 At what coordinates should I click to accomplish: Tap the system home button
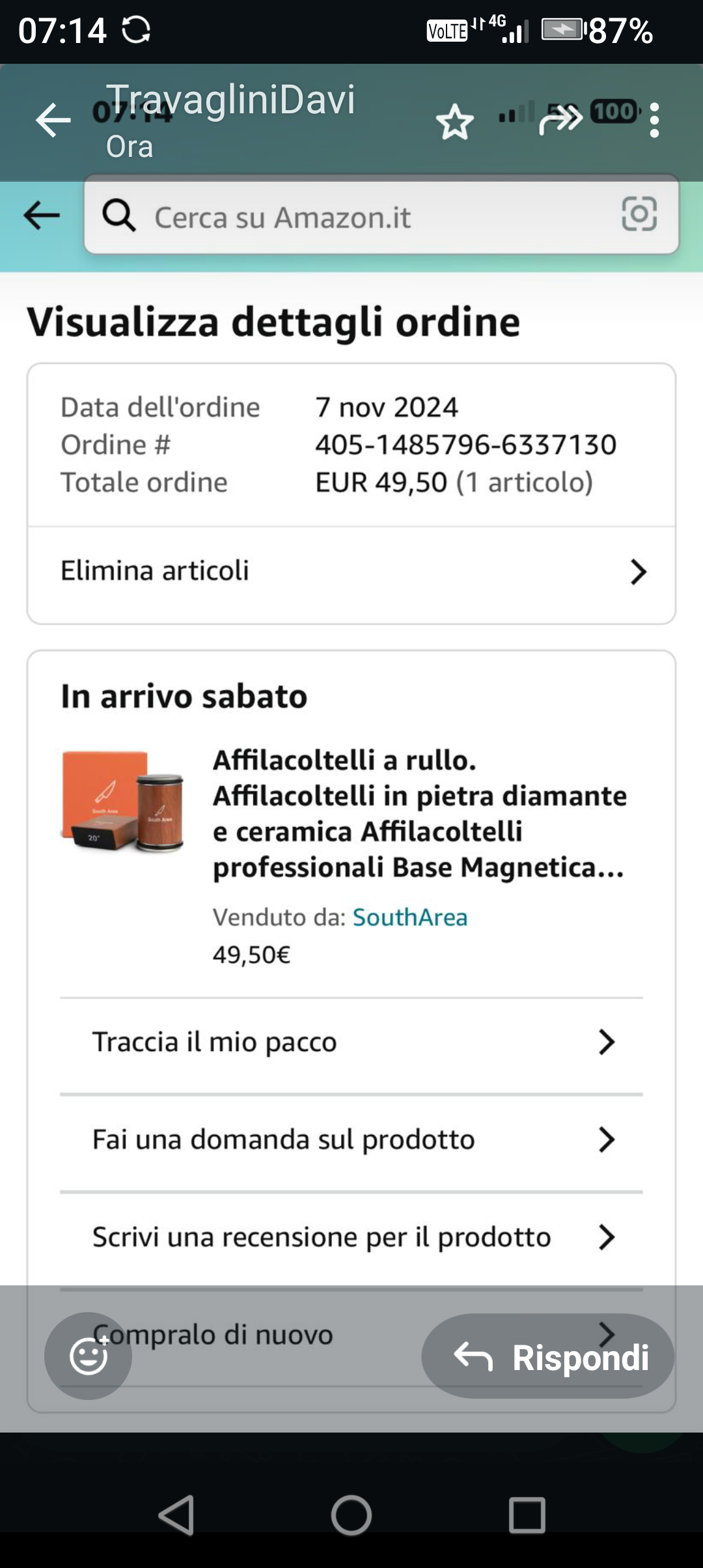(351, 1515)
